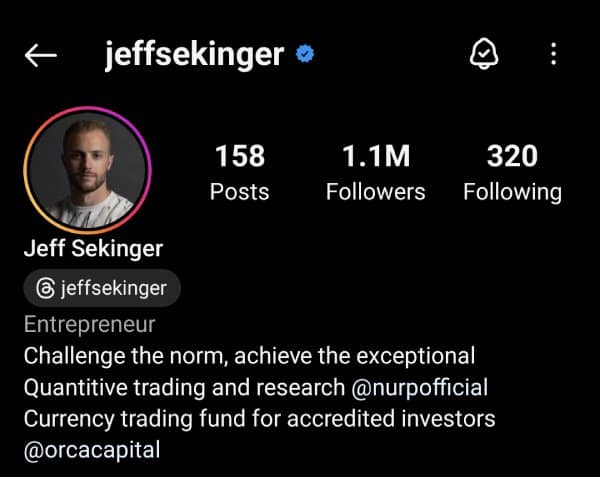Go back using the back arrow
Viewport: 600px width, 477px height.
tap(40, 56)
